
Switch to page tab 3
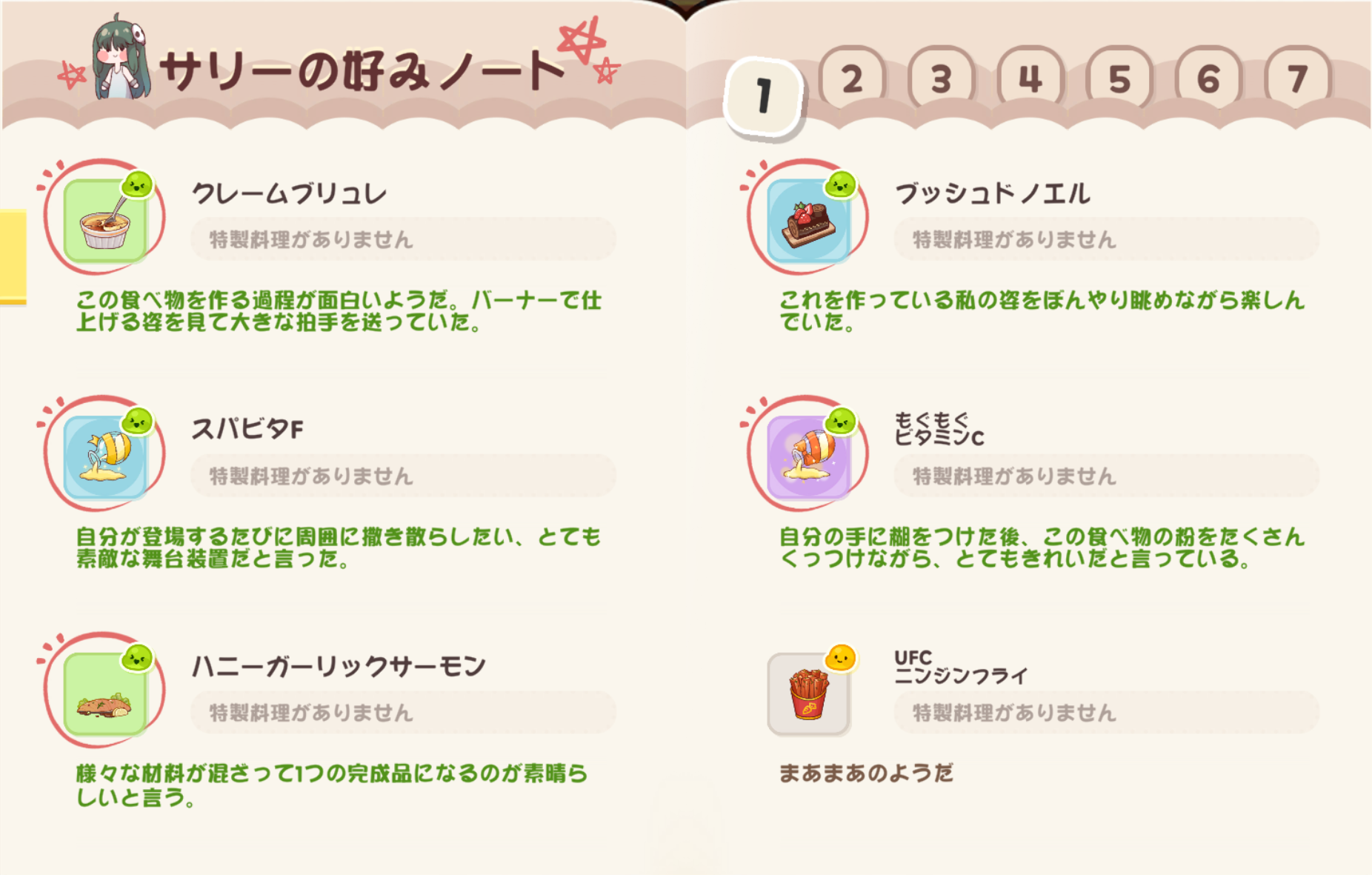coord(941,79)
